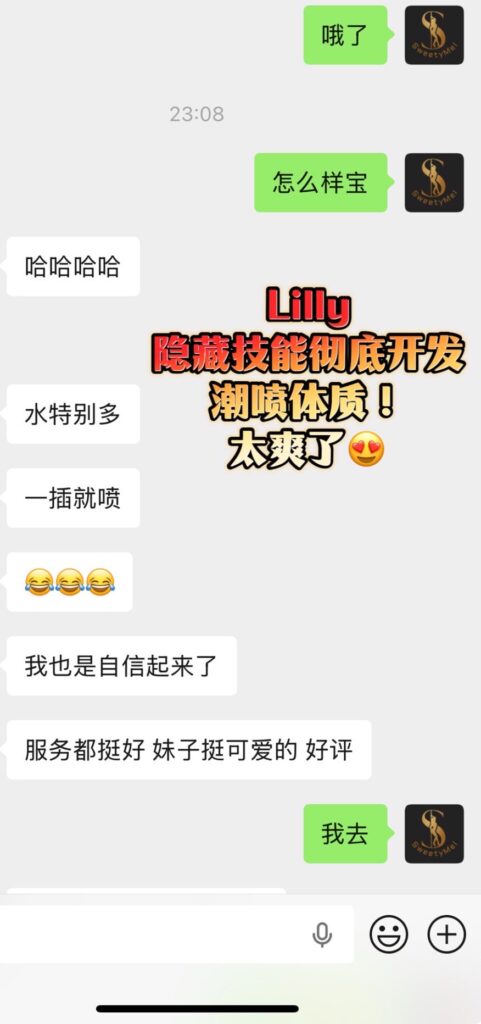
Task: Tap the message input field
Action: coord(176,935)
